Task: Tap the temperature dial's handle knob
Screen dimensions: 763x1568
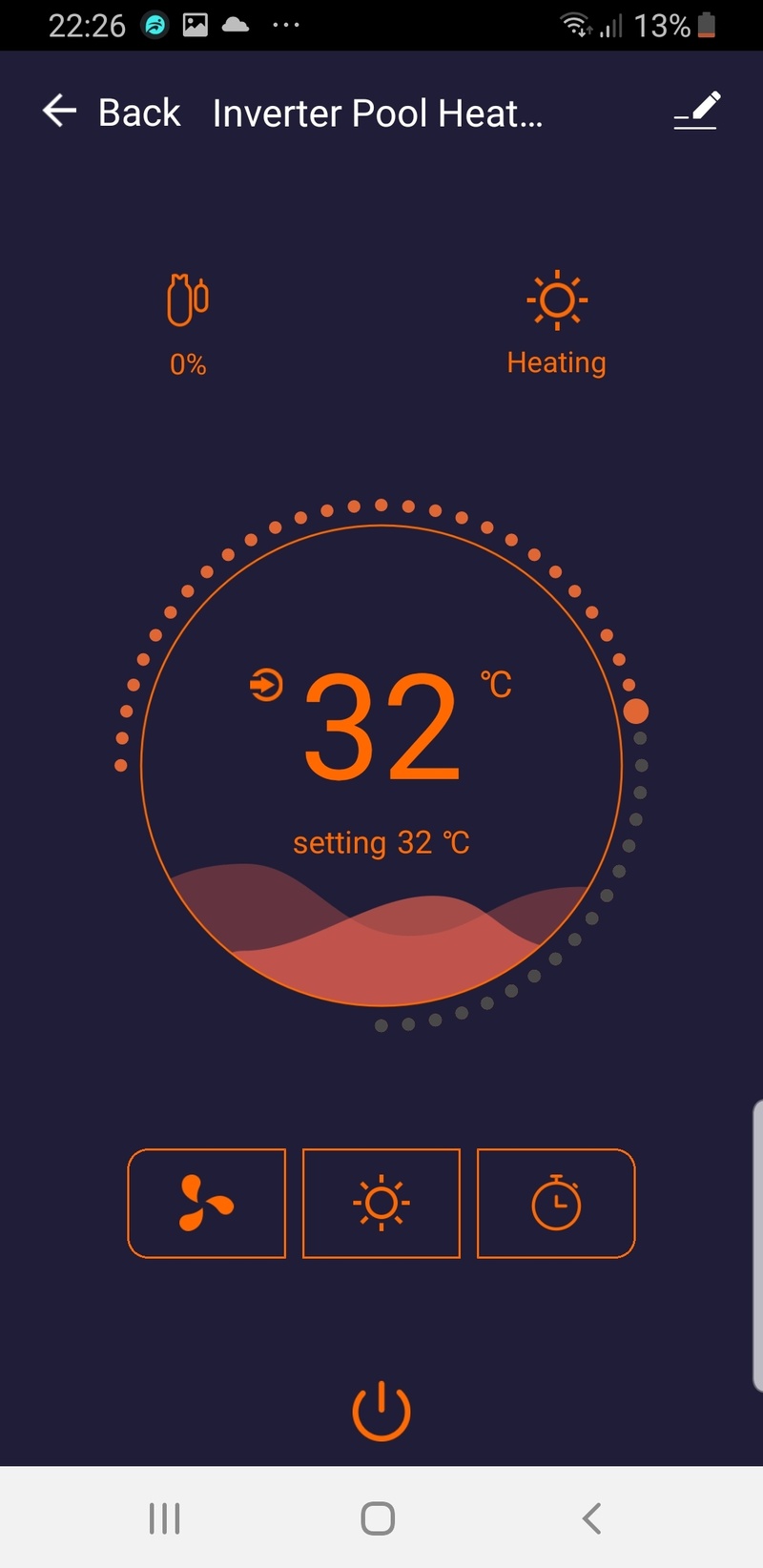Action: pos(635,712)
